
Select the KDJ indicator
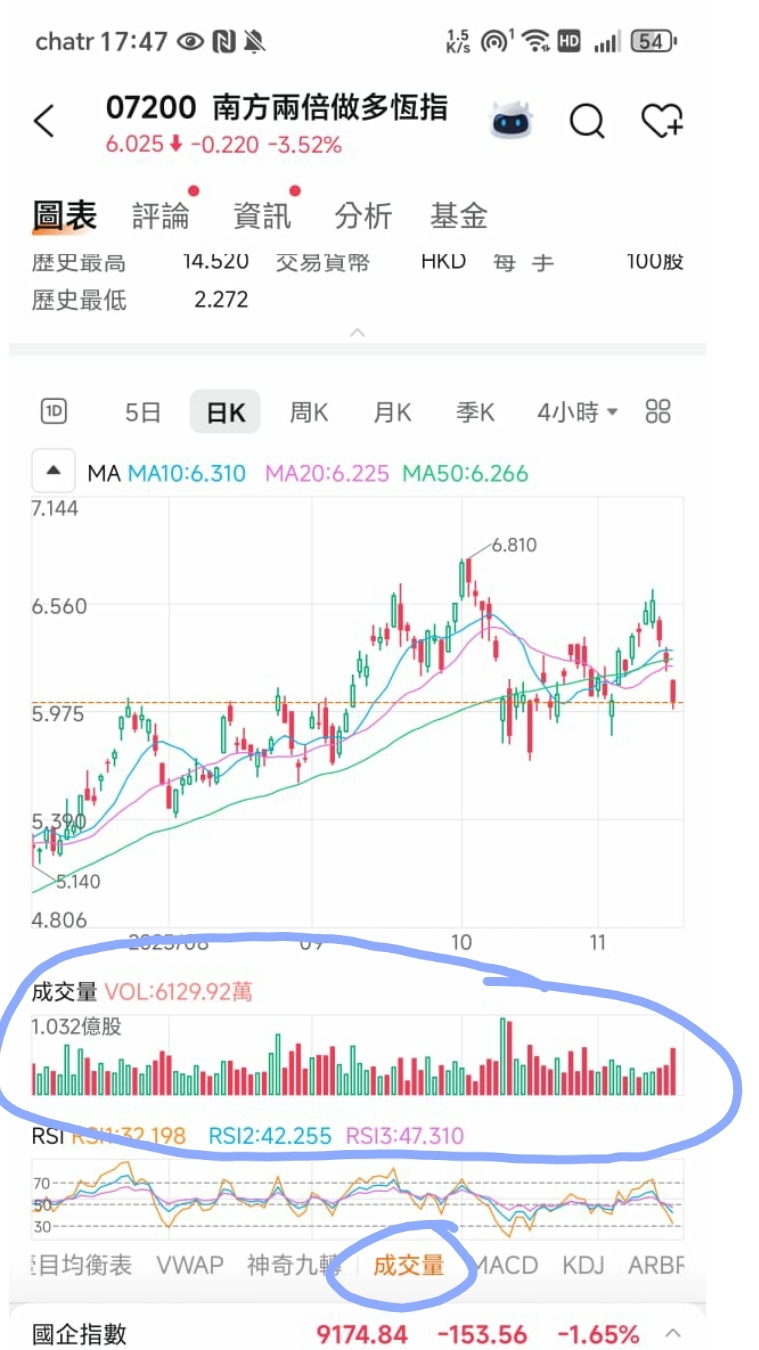point(582,1265)
